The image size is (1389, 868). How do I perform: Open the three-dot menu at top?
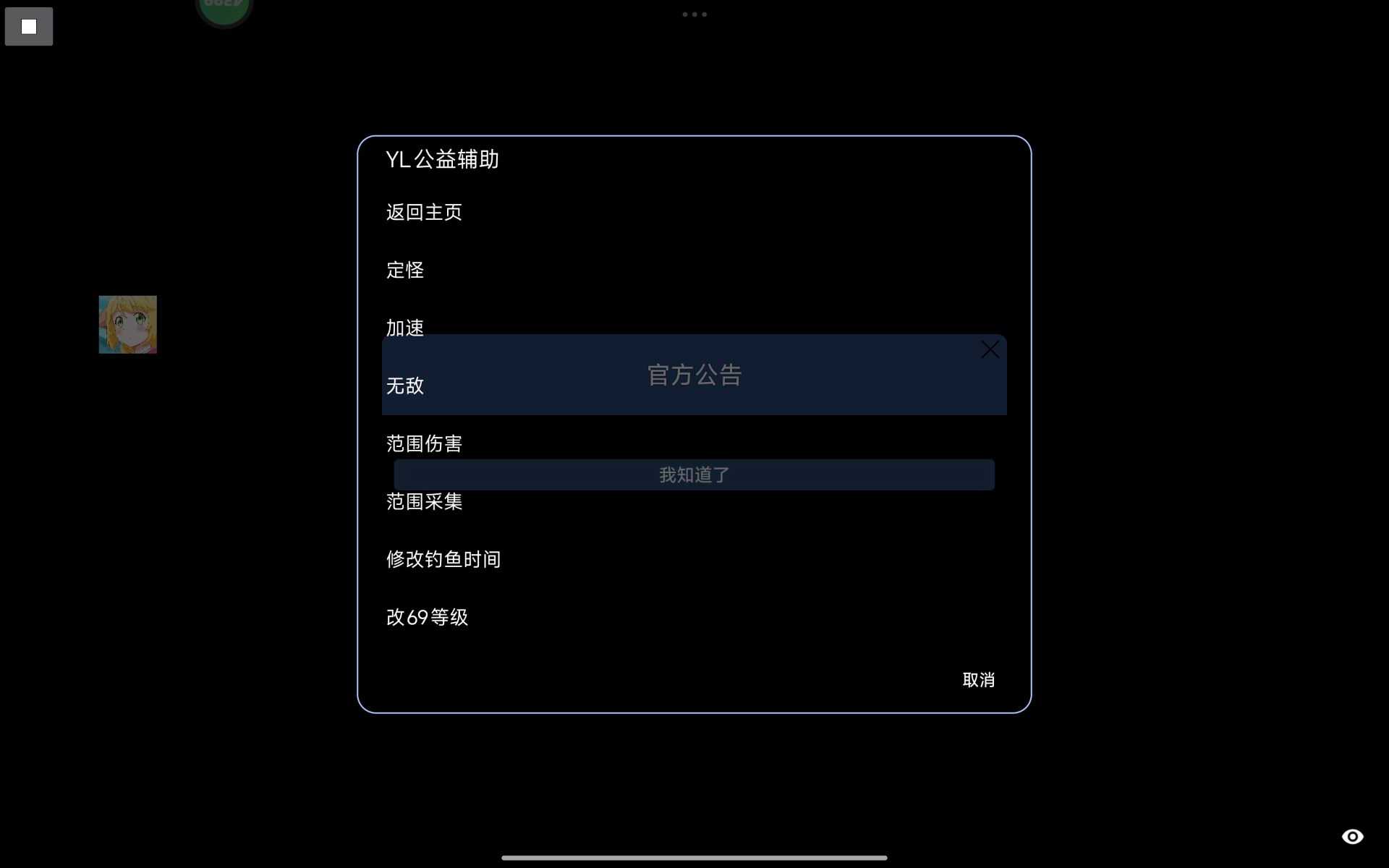tap(694, 14)
